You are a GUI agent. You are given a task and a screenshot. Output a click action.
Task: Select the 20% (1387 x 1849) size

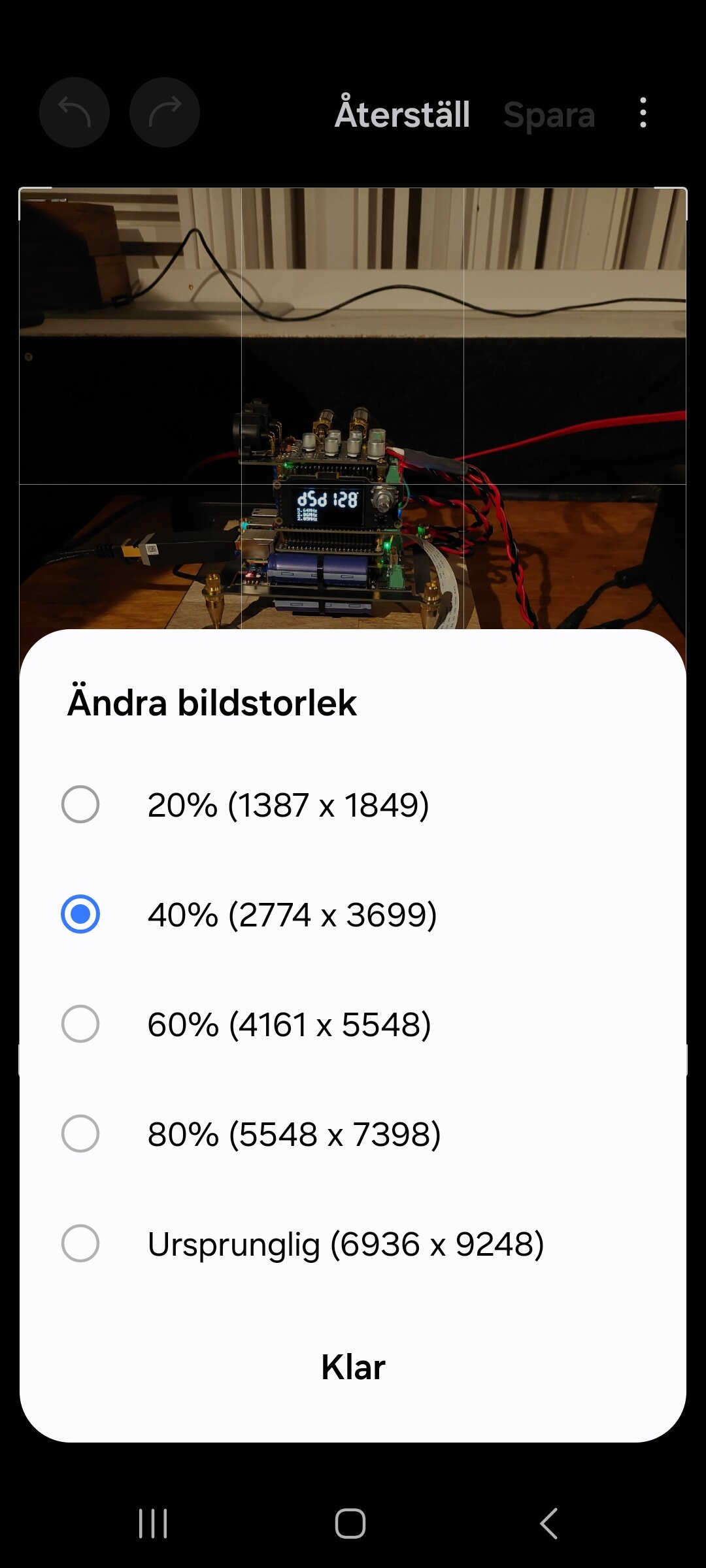353,804
